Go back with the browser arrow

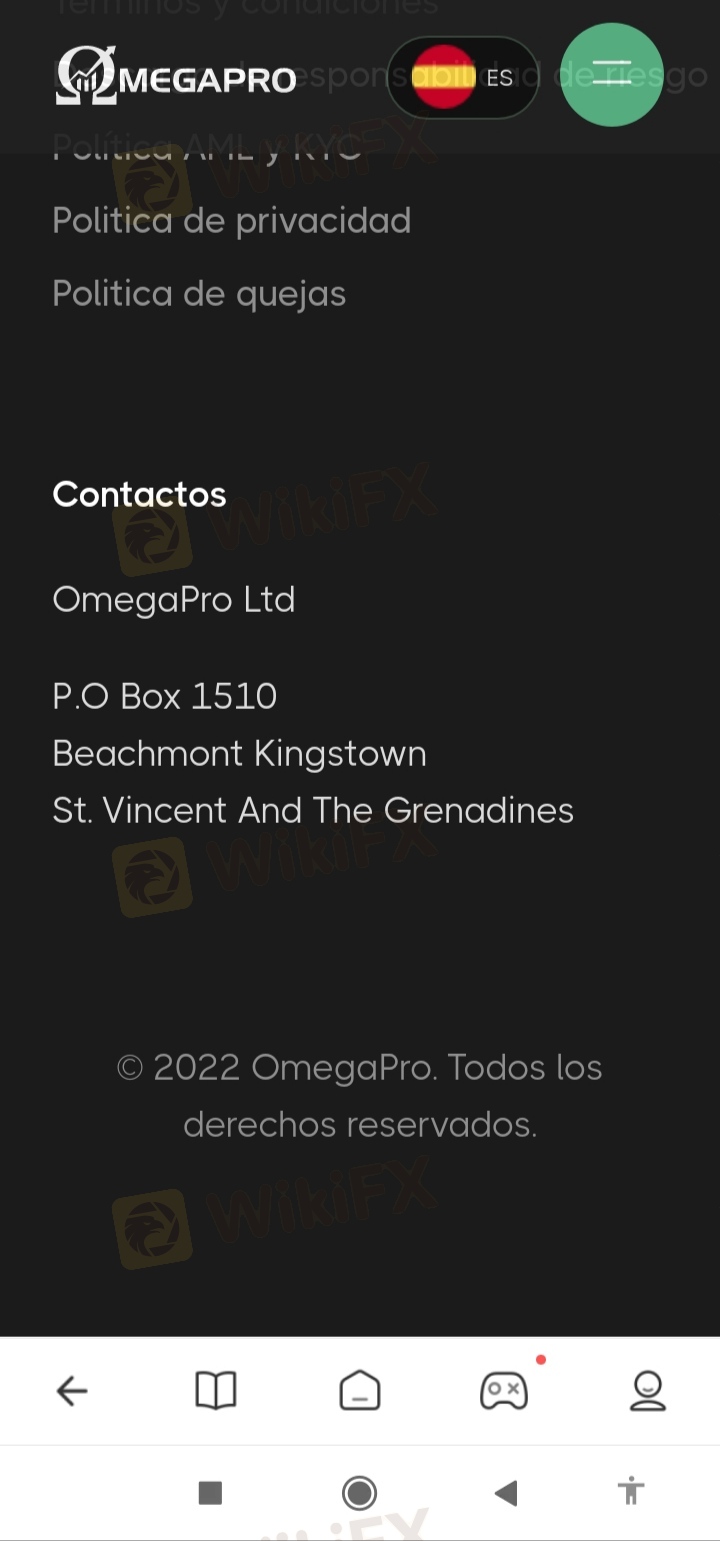(72, 1391)
